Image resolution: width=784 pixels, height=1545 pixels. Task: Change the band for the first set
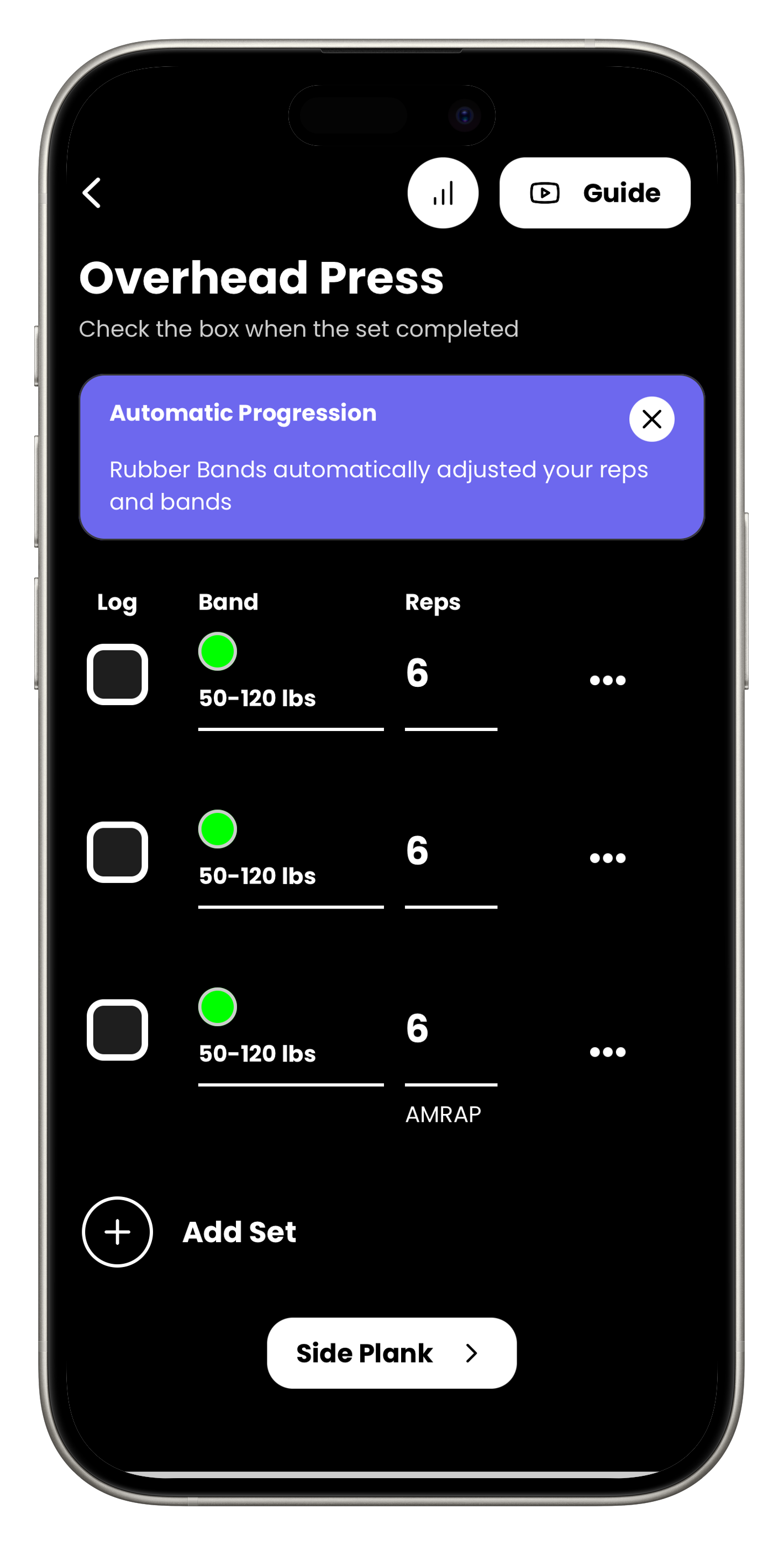(x=290, y=681)
